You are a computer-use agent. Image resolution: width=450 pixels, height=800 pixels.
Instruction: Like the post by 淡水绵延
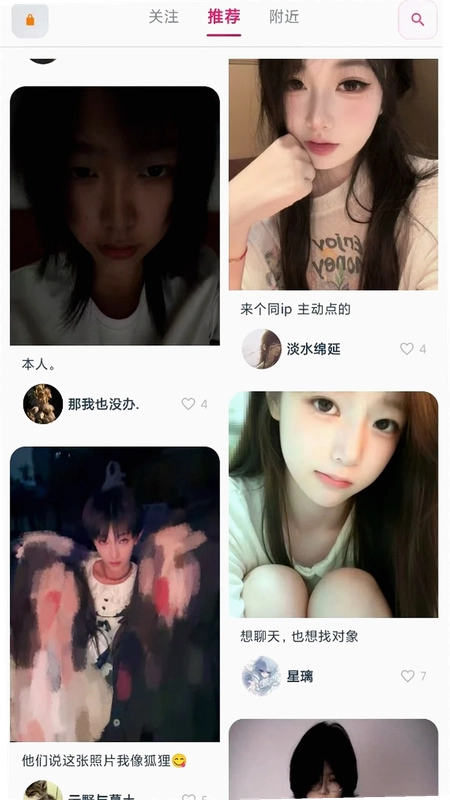tap(407, 349)
